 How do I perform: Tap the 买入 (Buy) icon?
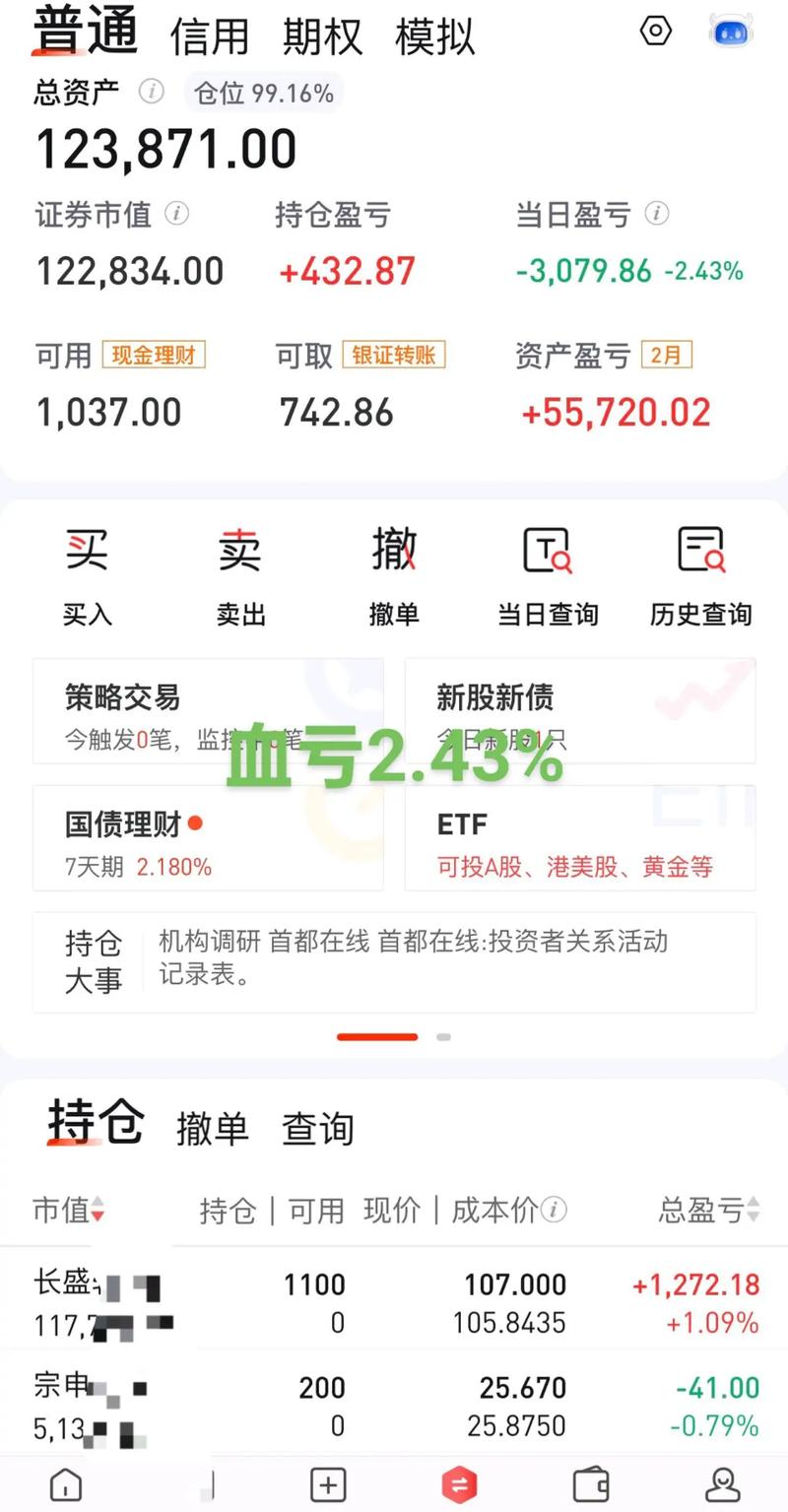[87, 549]
